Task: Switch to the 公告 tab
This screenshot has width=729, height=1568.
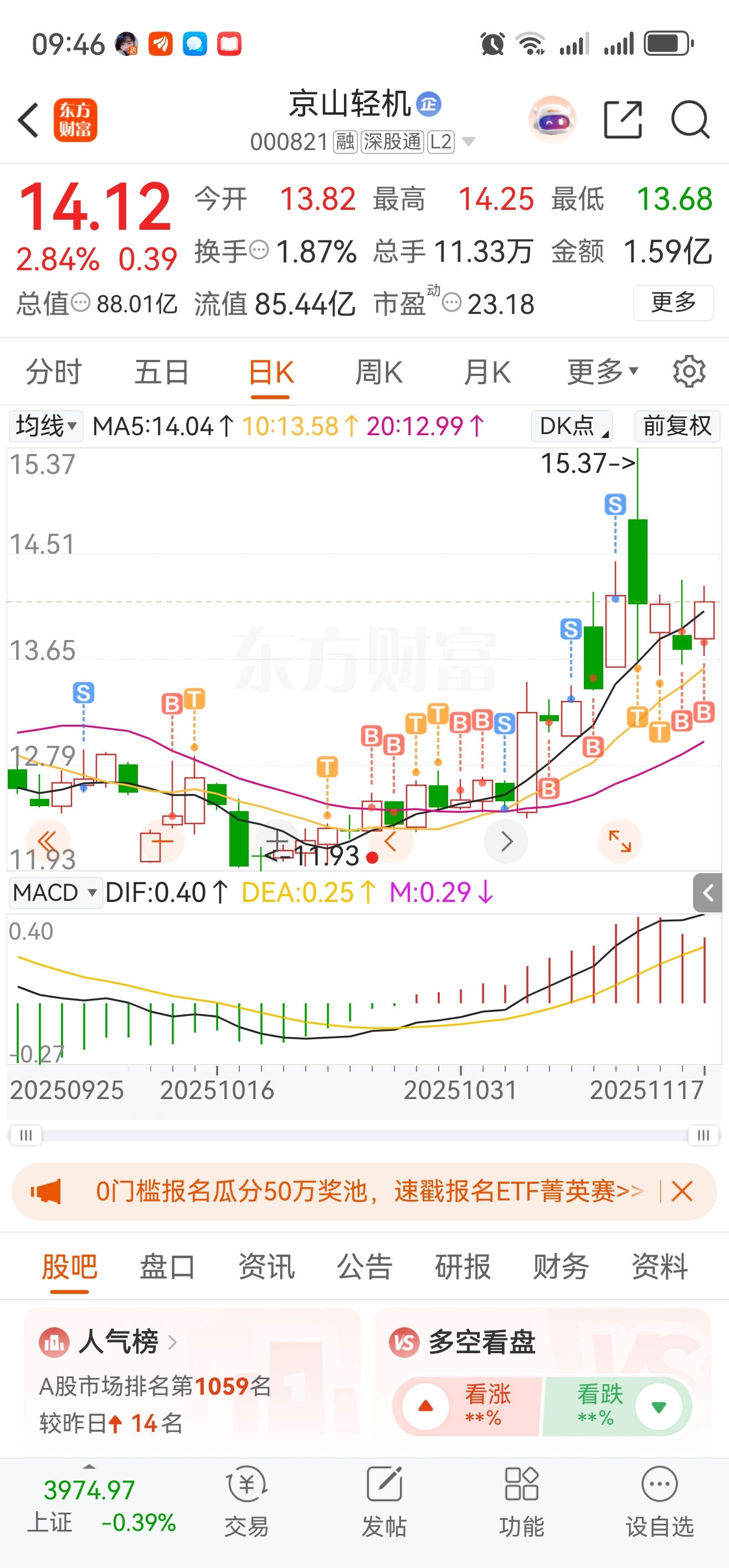Action: 364,1267
